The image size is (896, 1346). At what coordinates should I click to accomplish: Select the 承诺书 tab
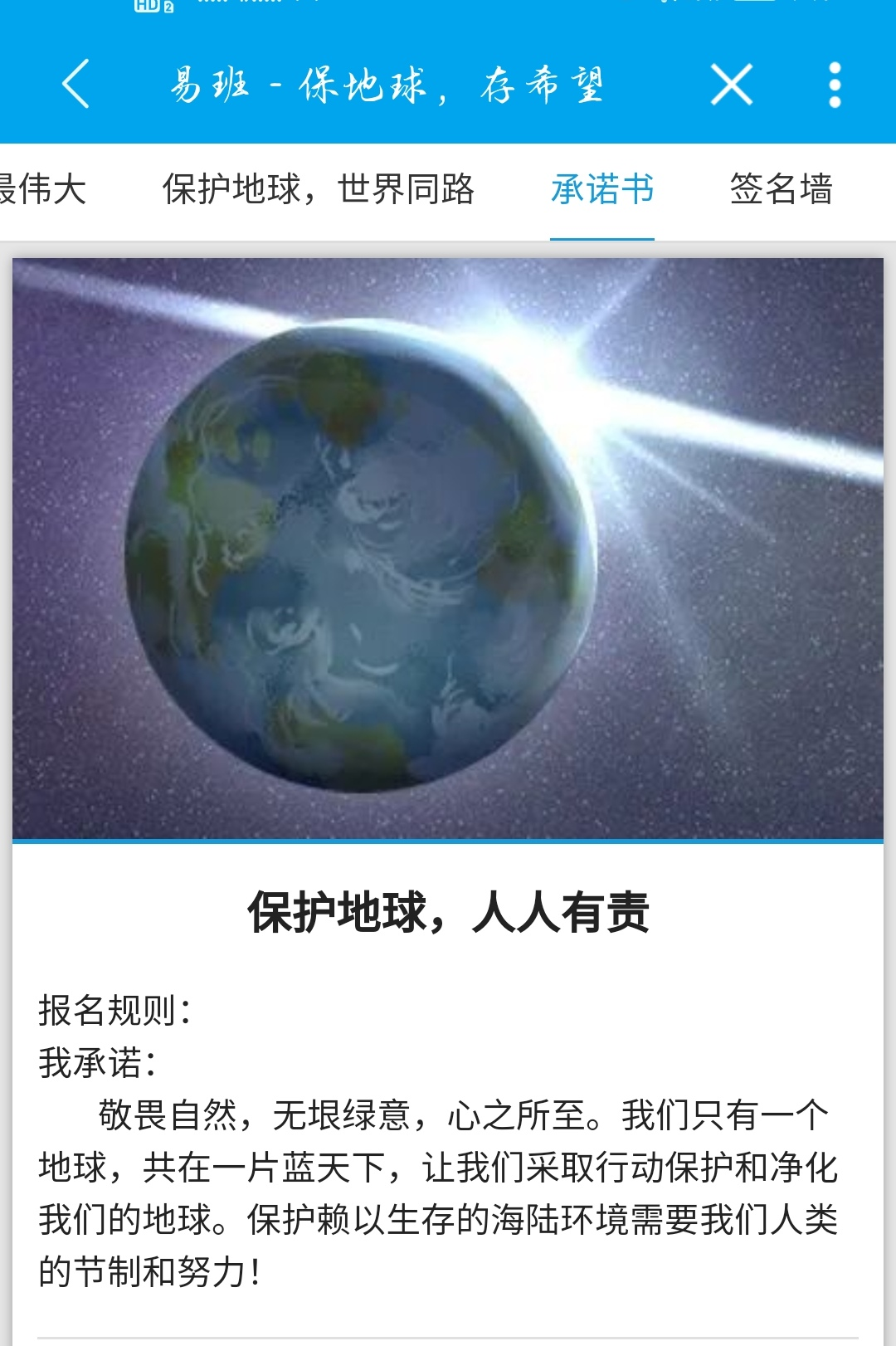[x=602, y=189]
